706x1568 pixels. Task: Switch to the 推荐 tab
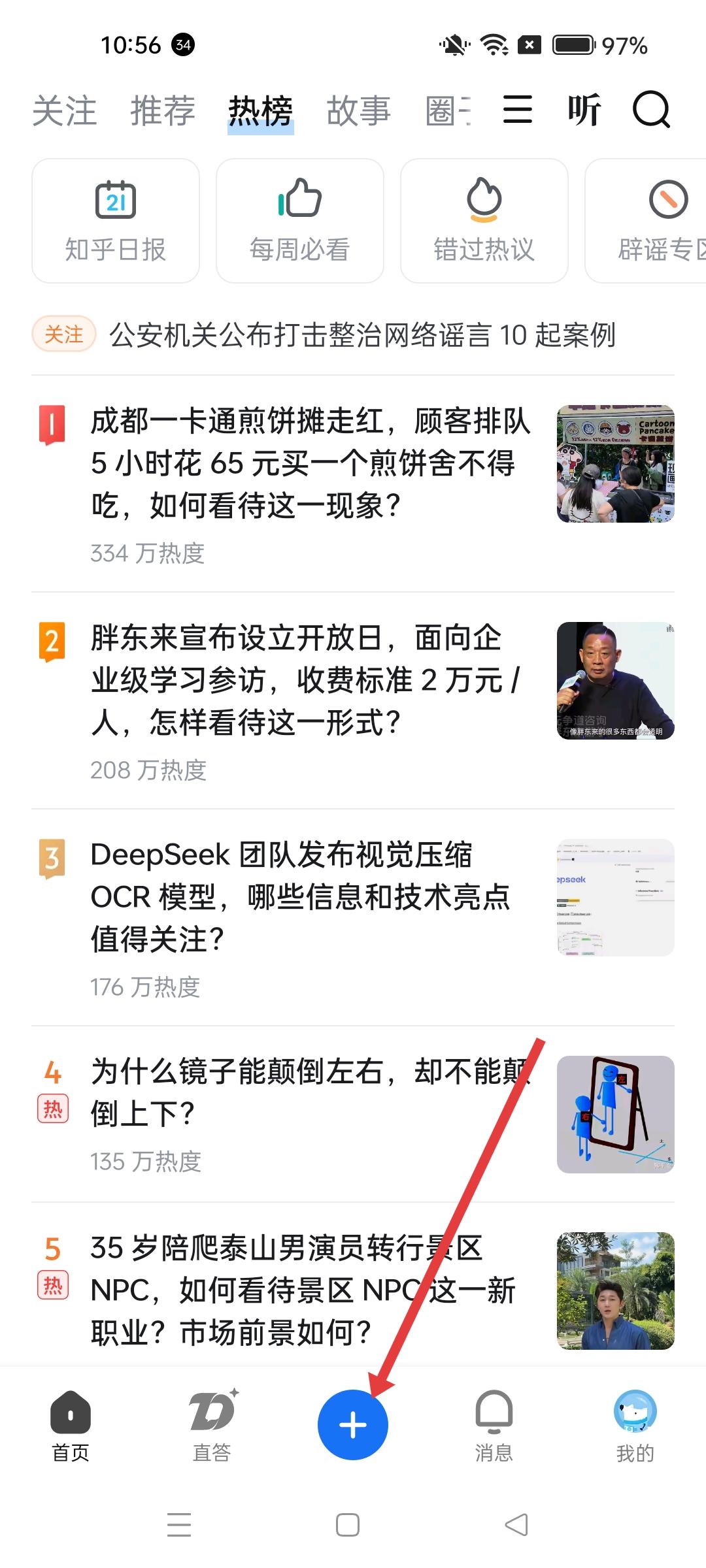click(x=163, y=110)
